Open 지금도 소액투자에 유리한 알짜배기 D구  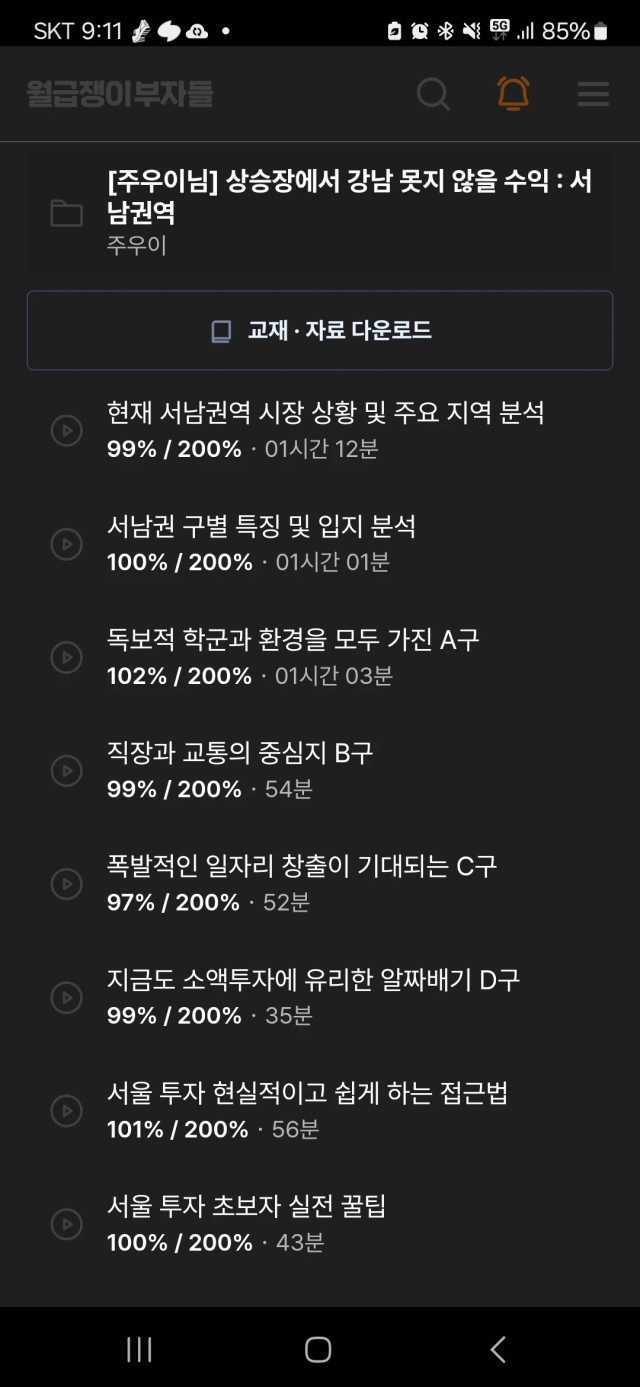[x=320, y=997]
